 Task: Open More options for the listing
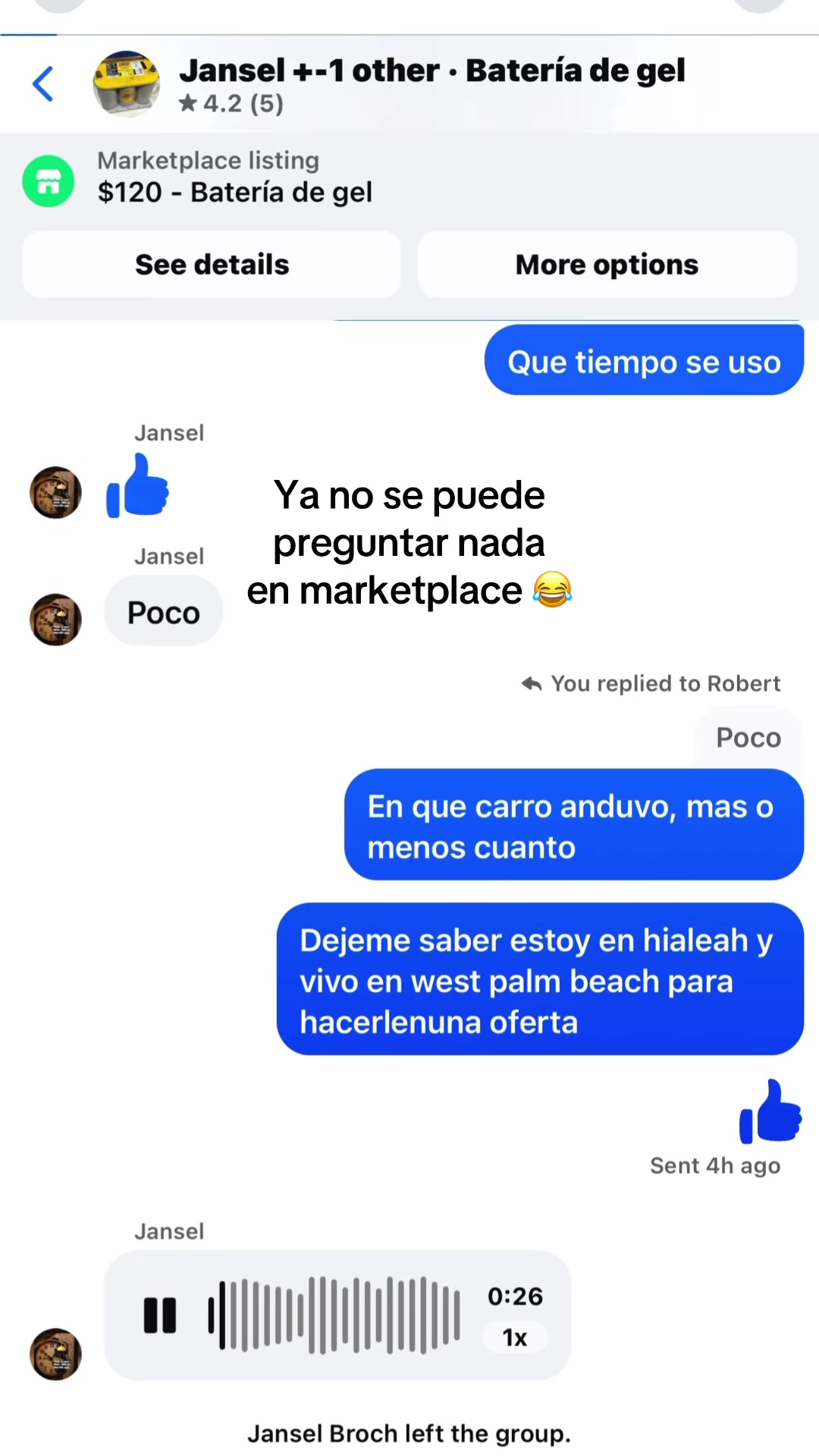607,265
